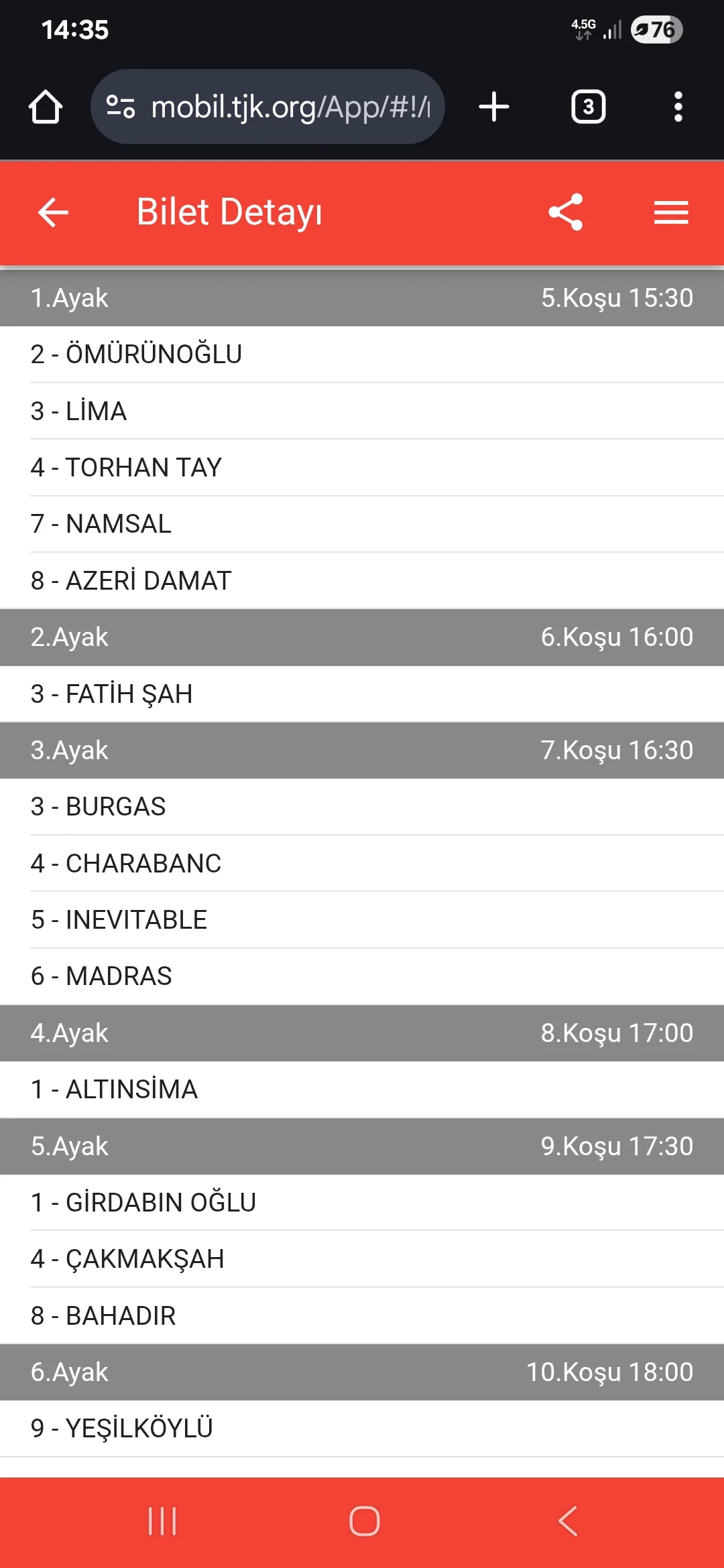View the open tabs switcher
Image resolution: width=724 pixels, height=1568 pixels.
click(588, 107)
